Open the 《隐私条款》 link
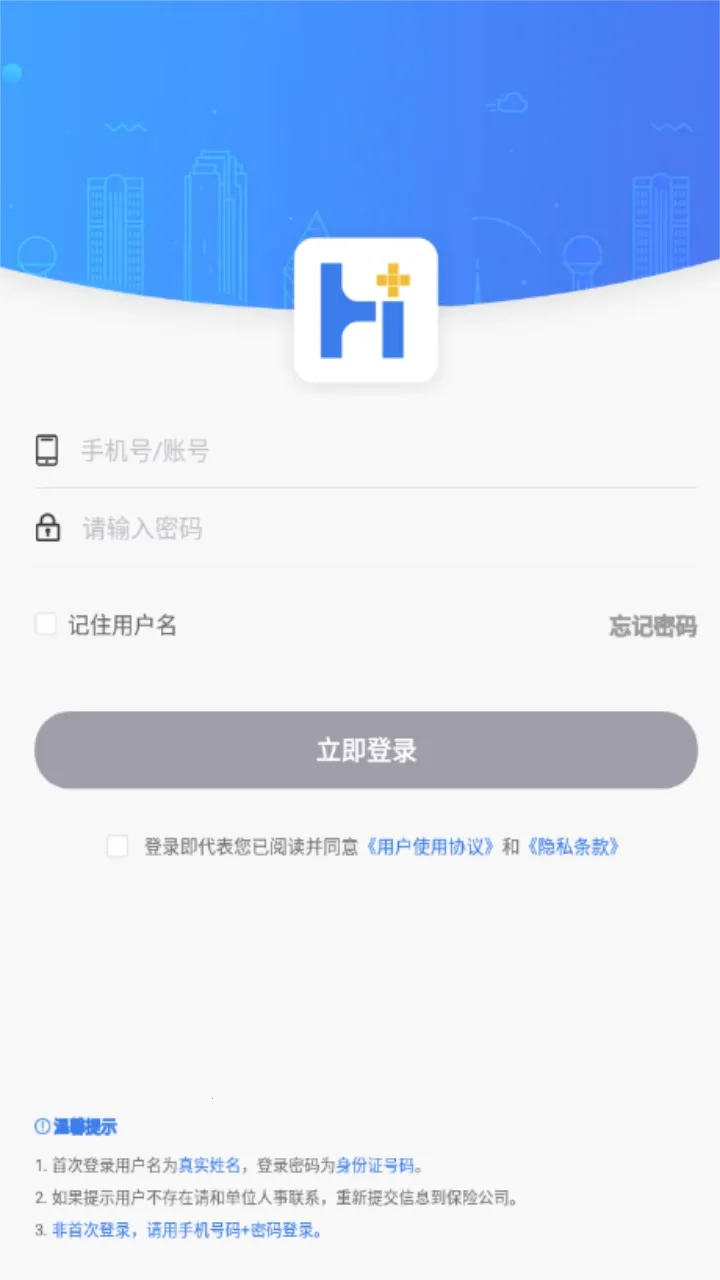Viewport: 720px width, 1280px height. coord(572,847)
